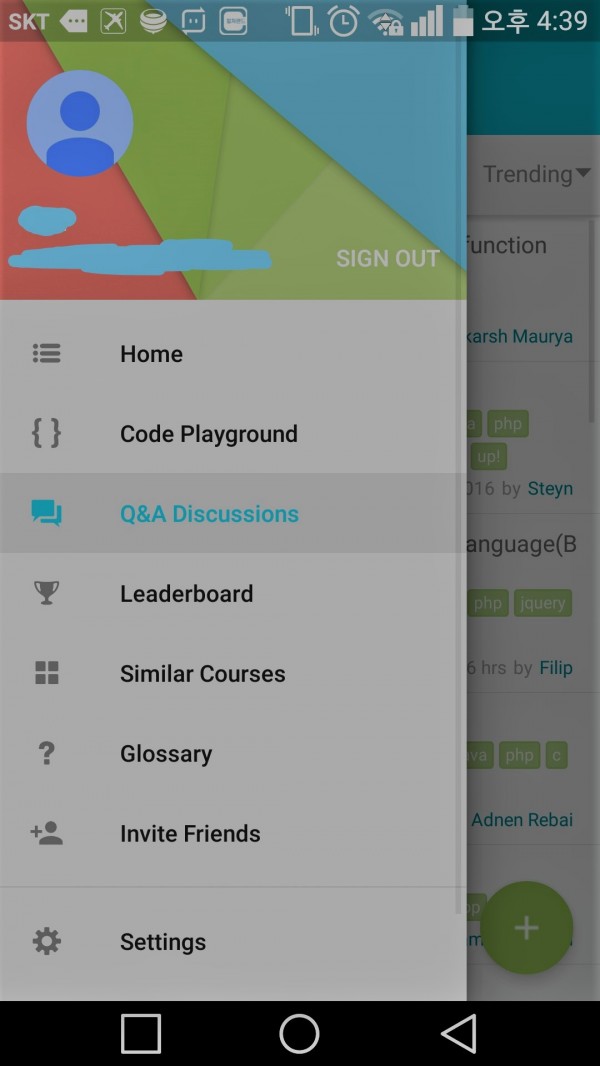This screenshot has height=1066, width=600.
Task: Open the Leaderboard
Action: pos(233,594)
